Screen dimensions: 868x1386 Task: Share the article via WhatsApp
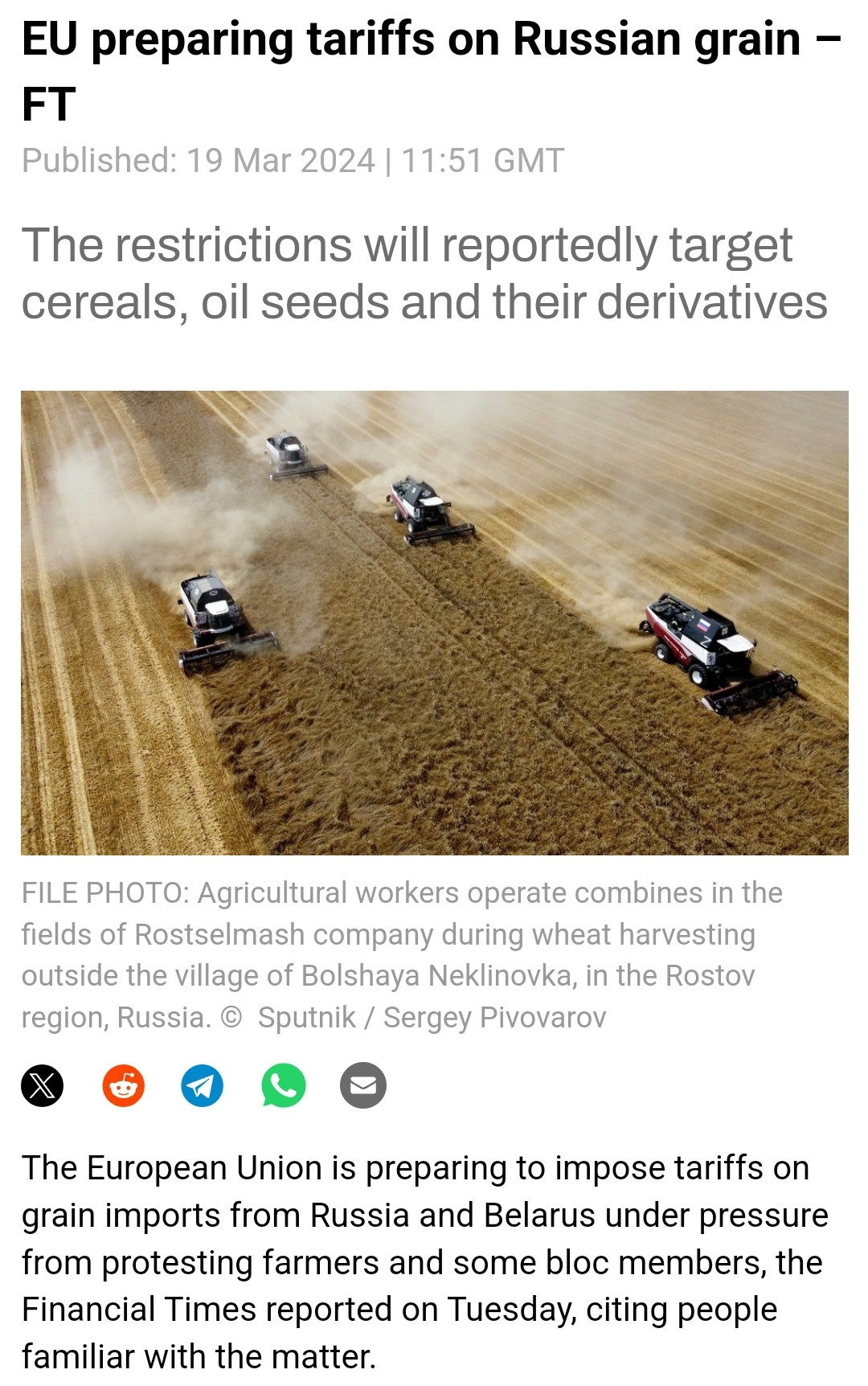pyautogui.click(x=283, y=1085)
